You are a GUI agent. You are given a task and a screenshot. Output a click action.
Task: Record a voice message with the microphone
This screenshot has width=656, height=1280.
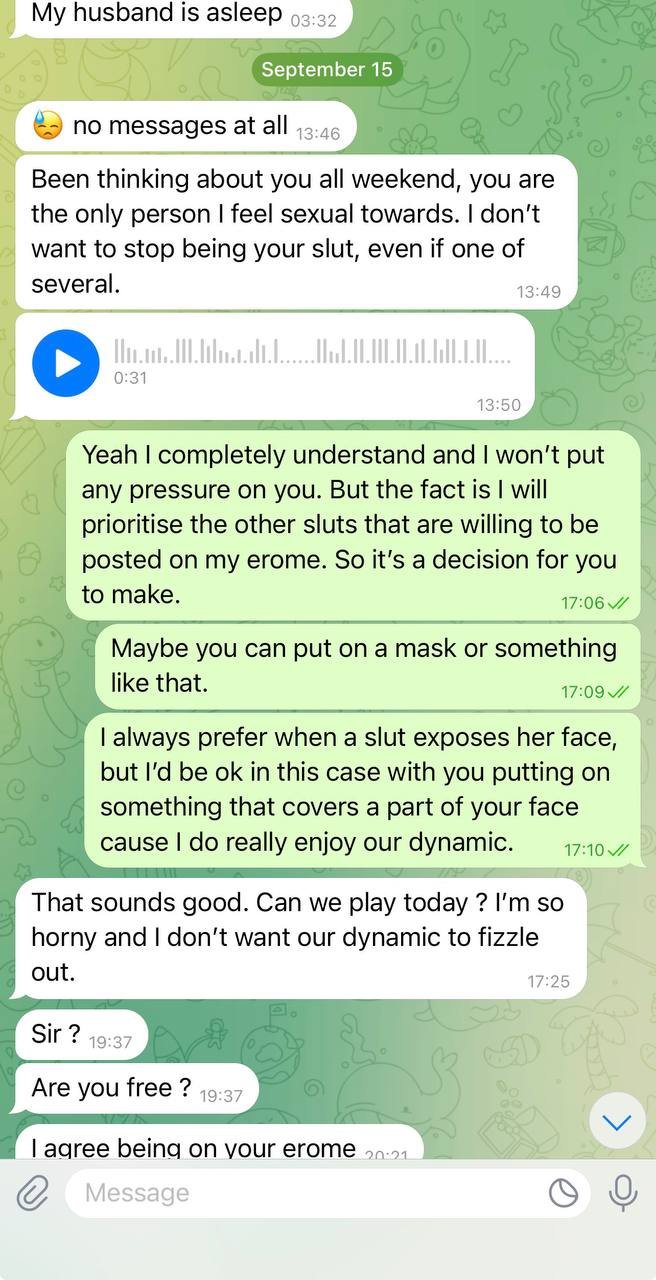pos(624,1193)
